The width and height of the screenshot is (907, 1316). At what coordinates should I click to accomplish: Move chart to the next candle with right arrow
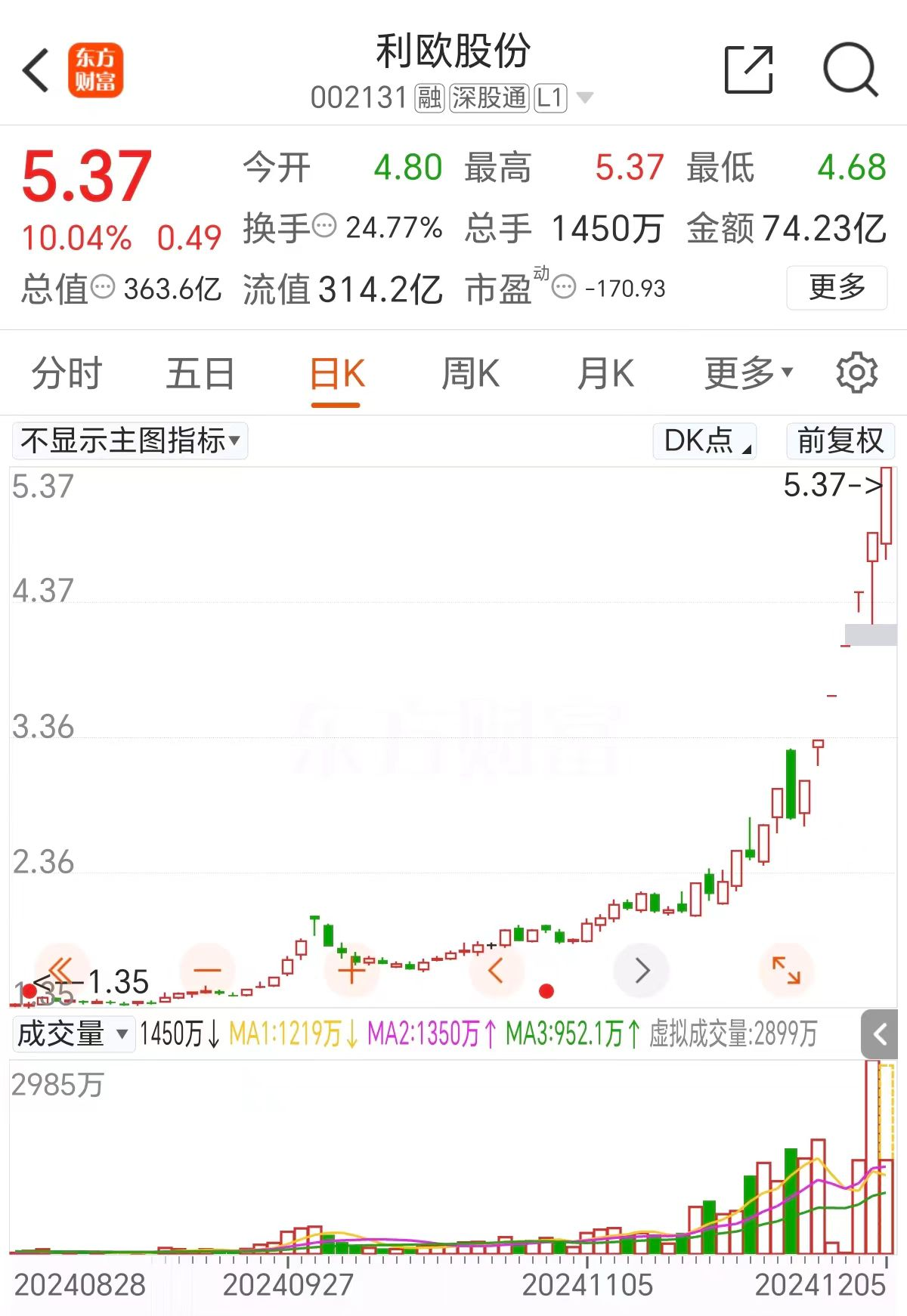pyautogui.click(x=642, y=970)
